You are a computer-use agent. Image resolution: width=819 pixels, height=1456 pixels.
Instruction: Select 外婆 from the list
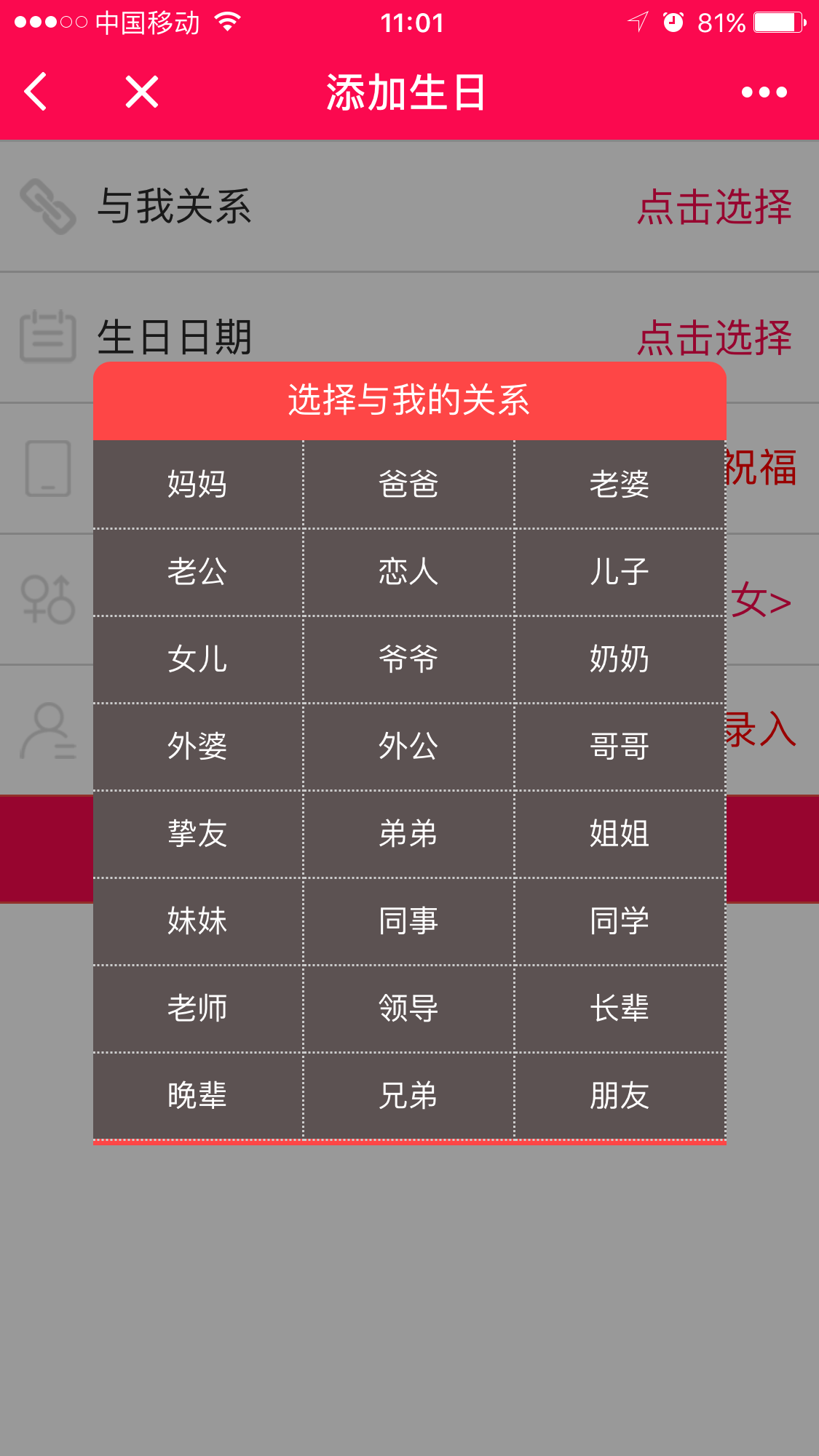197,747
